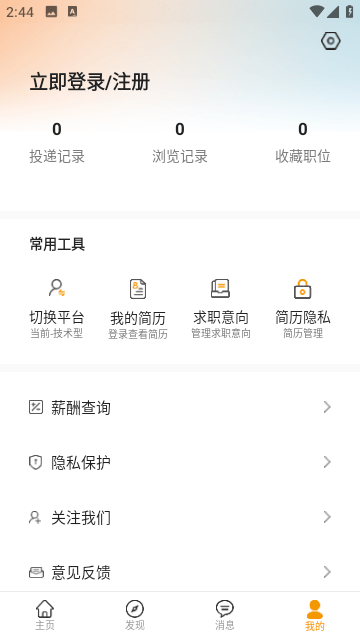Switch to the 主页 home tab
This screenshot has width=360, height=640.
click(45, 615)
